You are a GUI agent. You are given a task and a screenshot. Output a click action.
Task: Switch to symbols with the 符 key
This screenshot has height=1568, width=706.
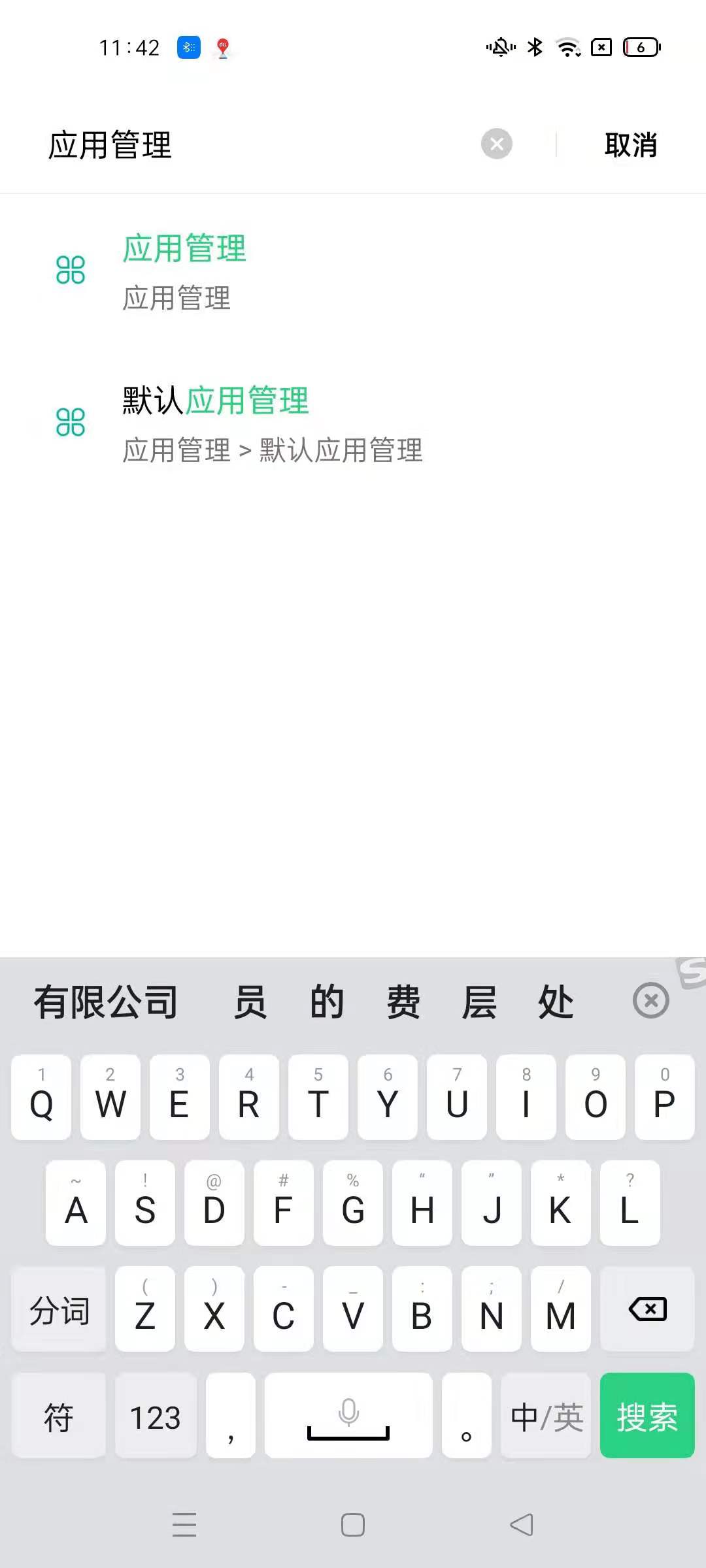[x=58, y=1418]
